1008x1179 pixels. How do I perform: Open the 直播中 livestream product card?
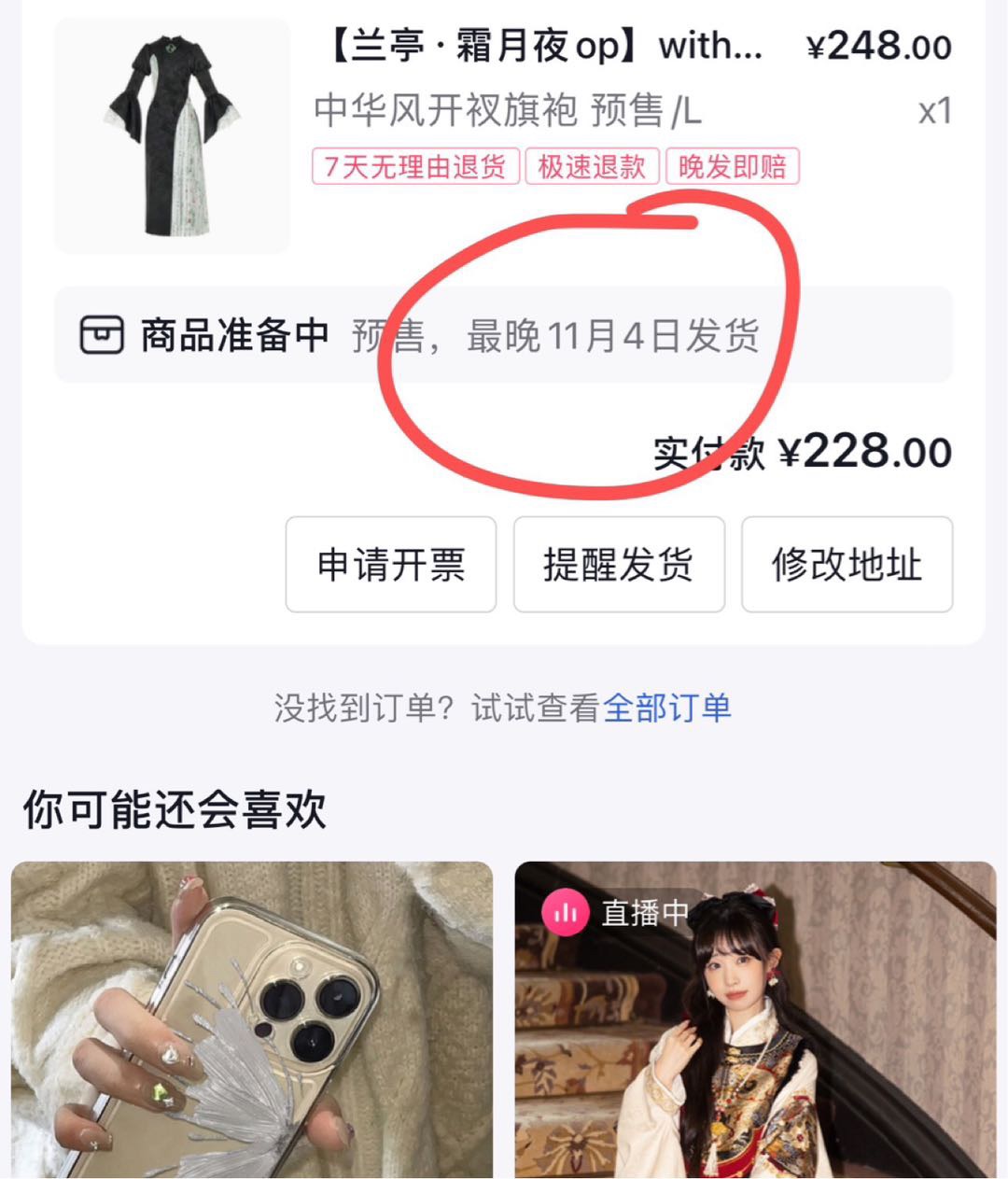(756, 1019)
